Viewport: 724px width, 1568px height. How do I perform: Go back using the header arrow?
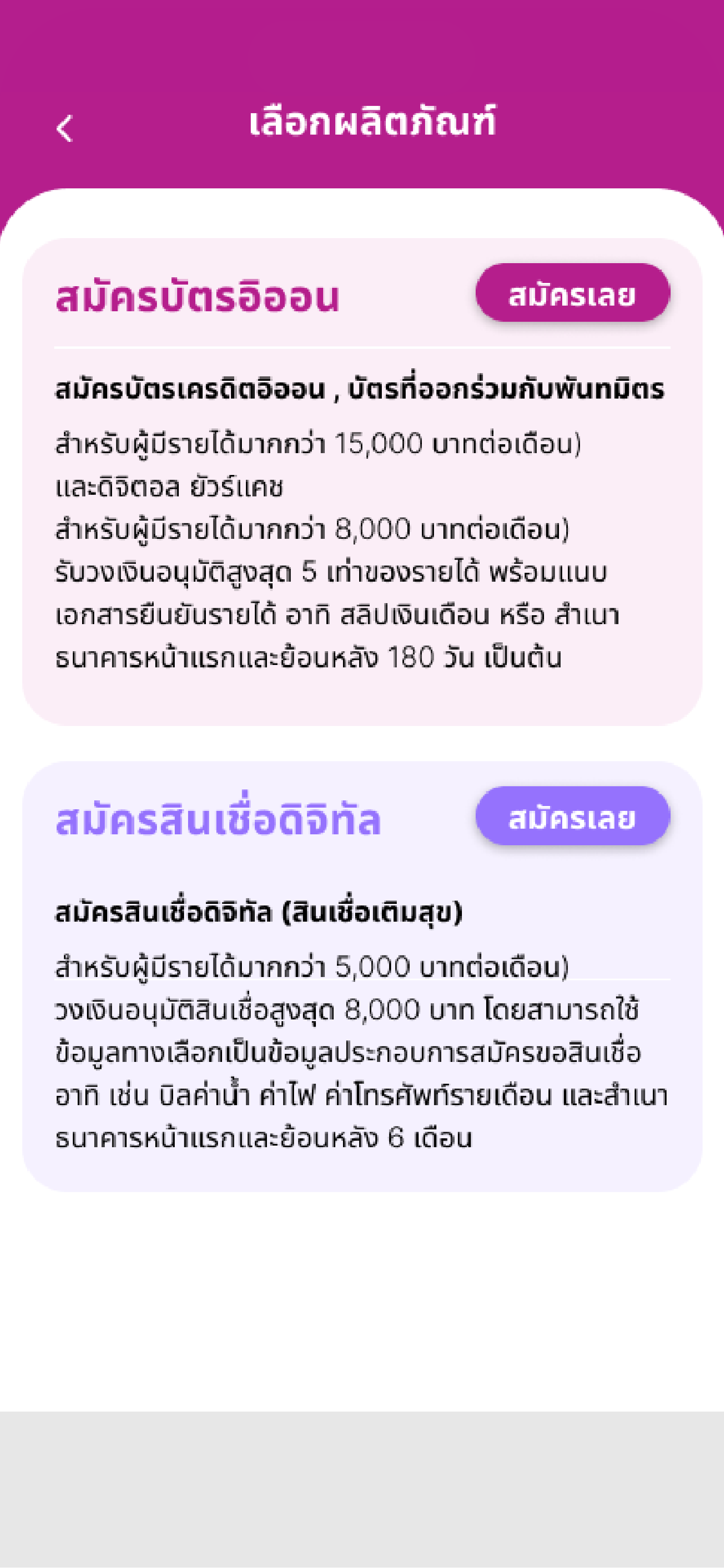click(65, 129)
